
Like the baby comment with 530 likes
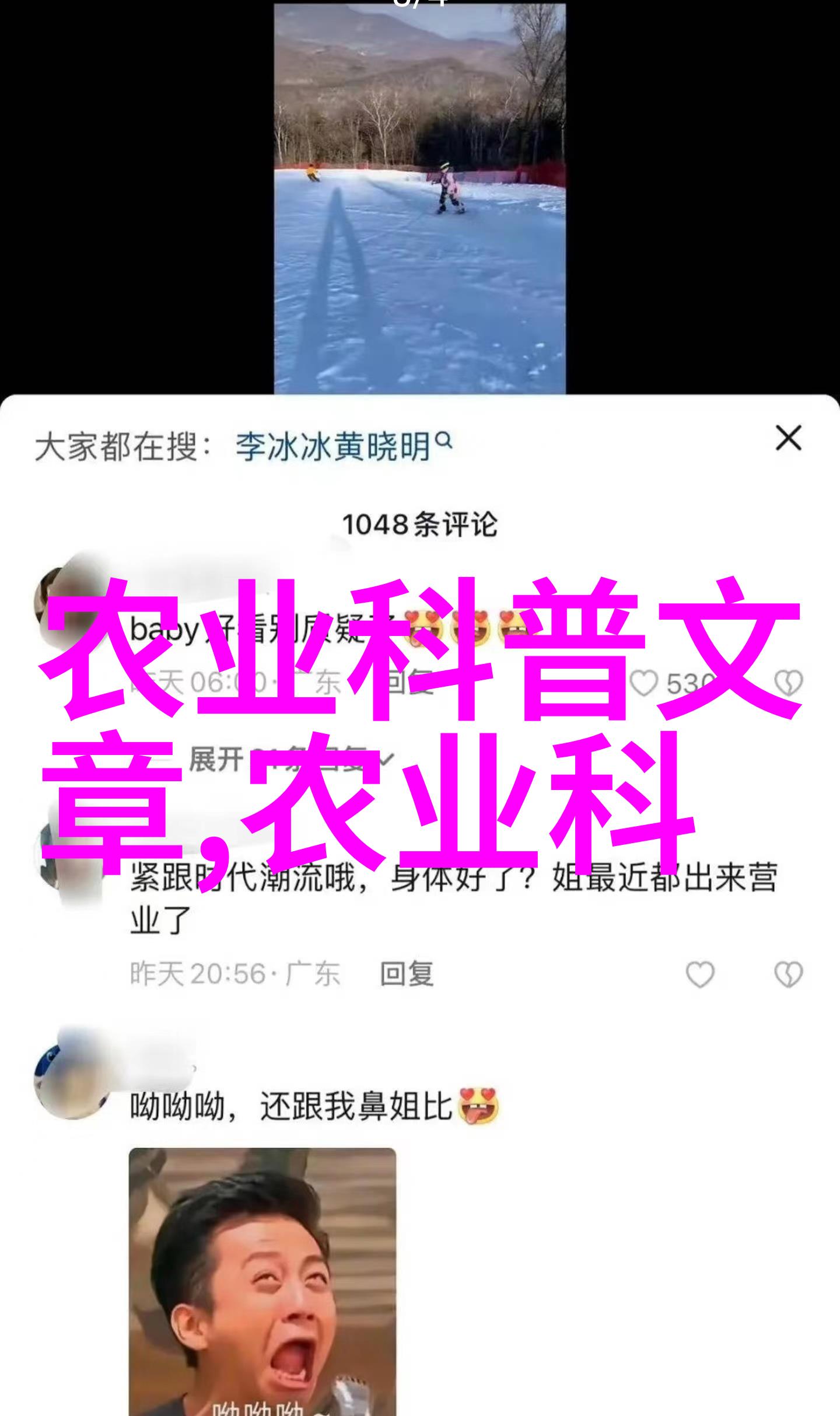(645, 683)
